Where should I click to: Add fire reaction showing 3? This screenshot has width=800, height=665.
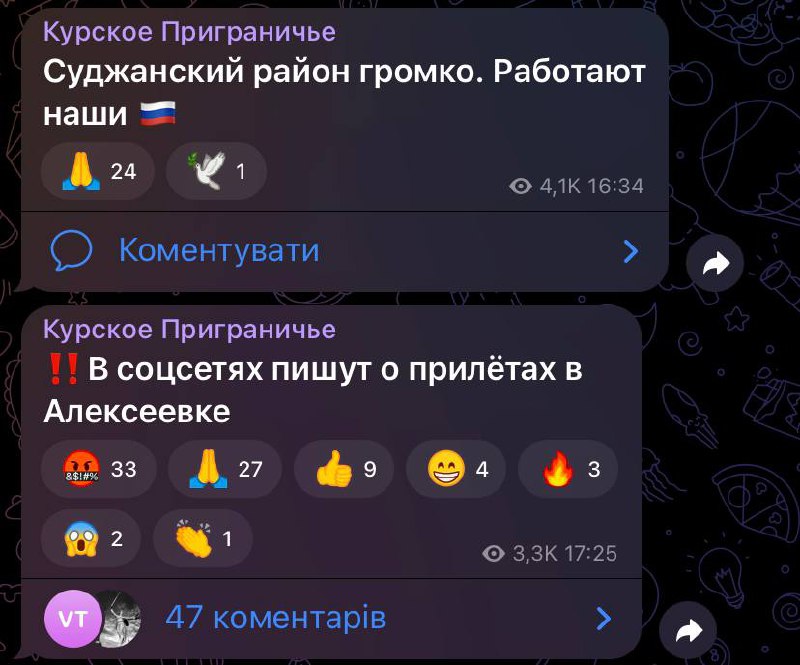click(567, 469)
